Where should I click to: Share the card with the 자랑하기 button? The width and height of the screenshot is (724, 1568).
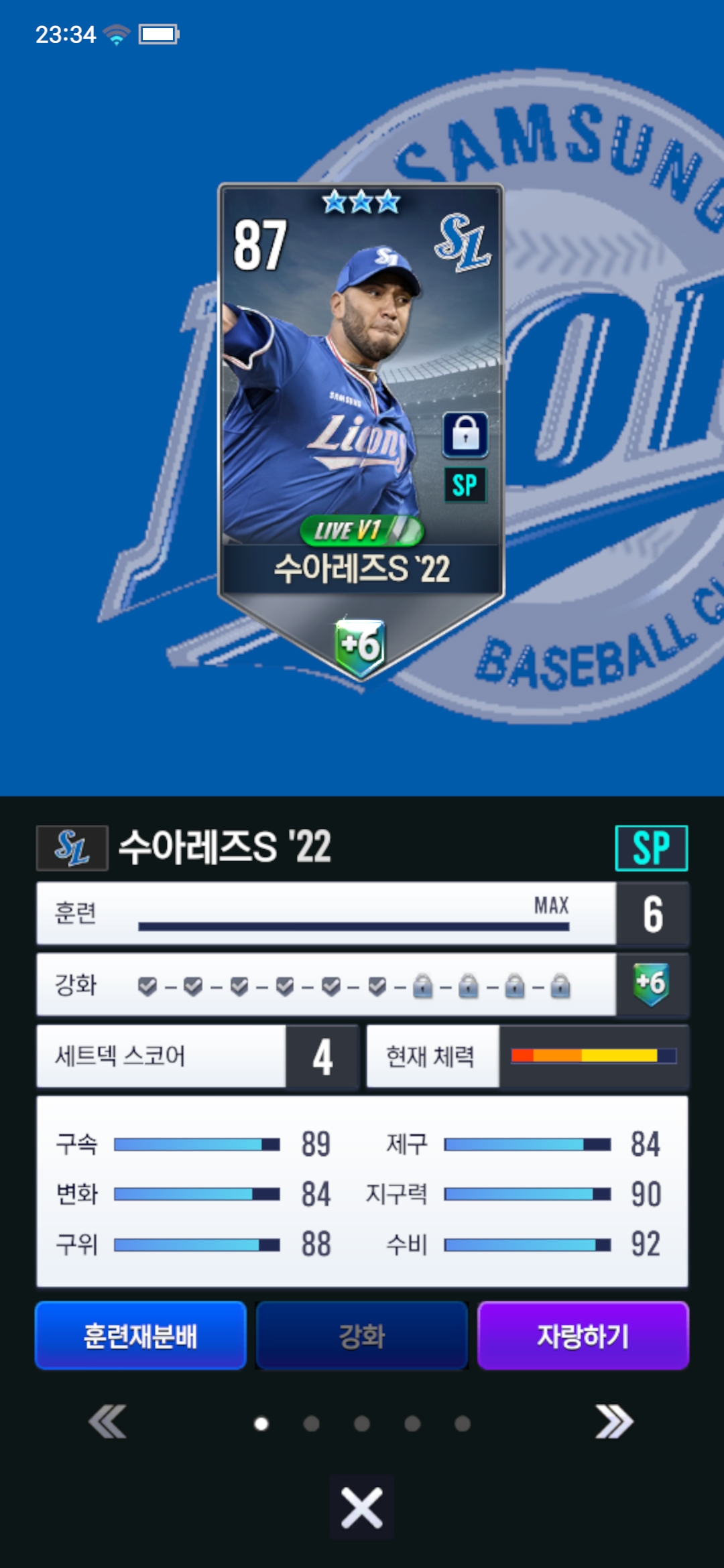583,1335
